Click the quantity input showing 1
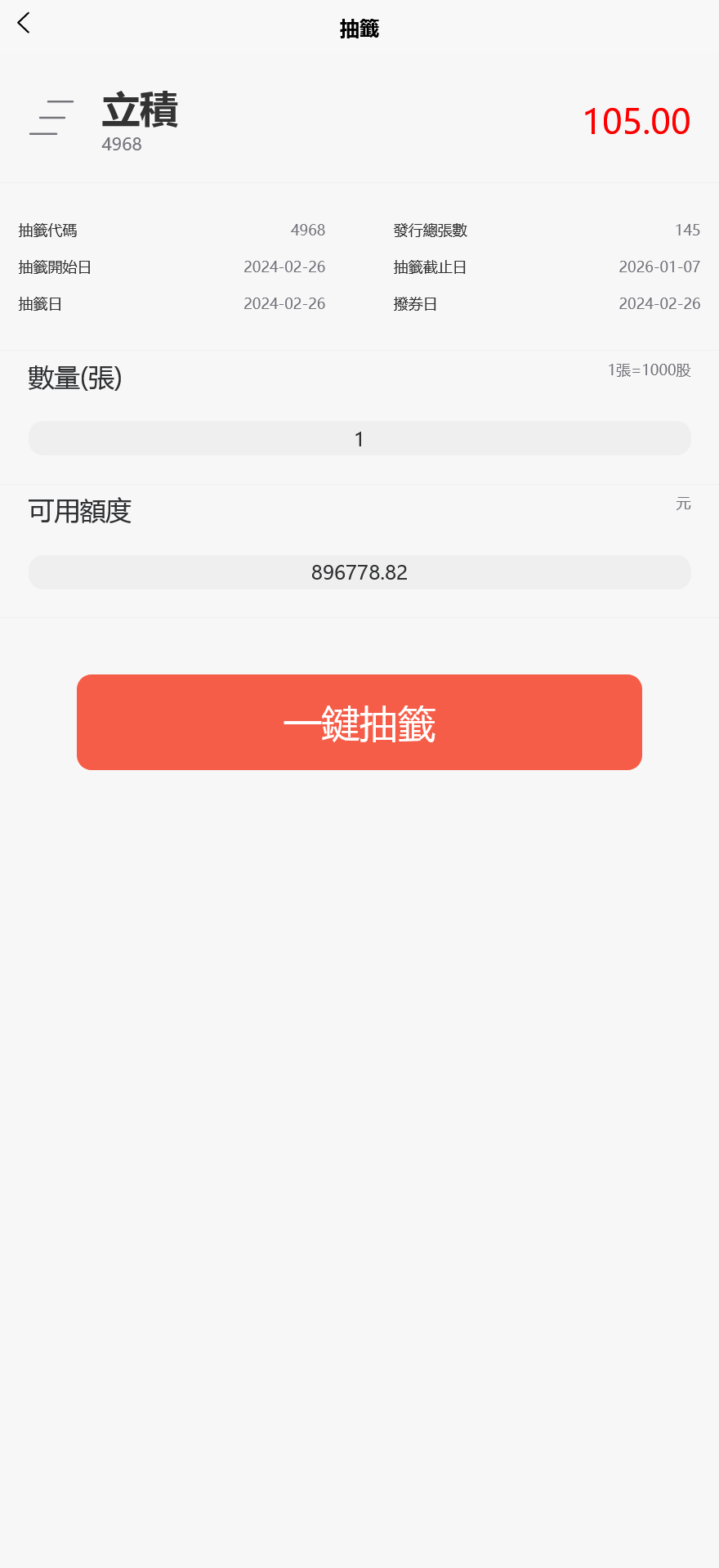Viewport: 719px width, 1568px height. pos(359,438)
